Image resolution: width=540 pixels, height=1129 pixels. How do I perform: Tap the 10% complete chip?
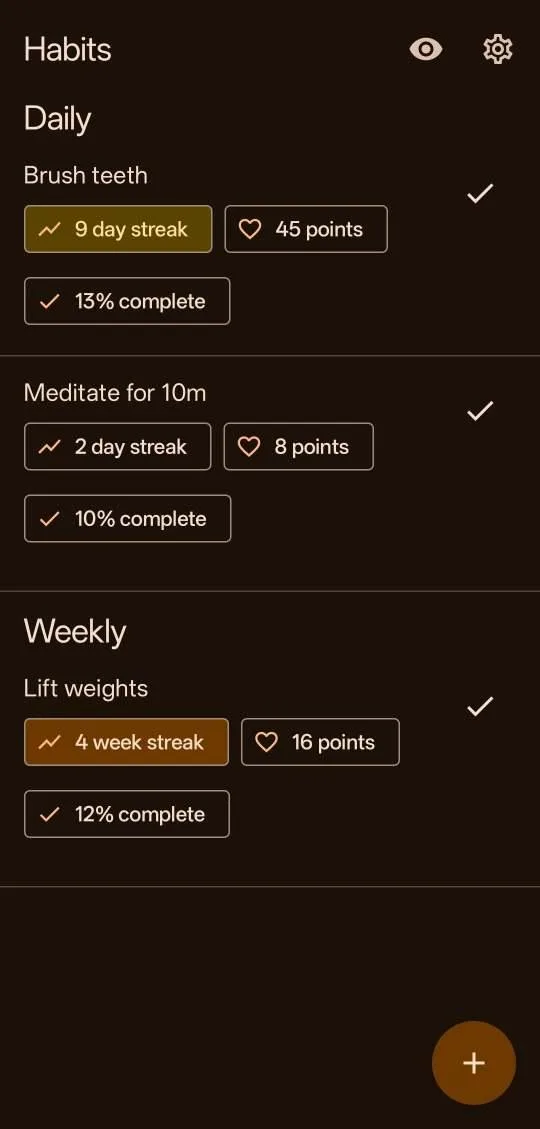coord(127,518)
